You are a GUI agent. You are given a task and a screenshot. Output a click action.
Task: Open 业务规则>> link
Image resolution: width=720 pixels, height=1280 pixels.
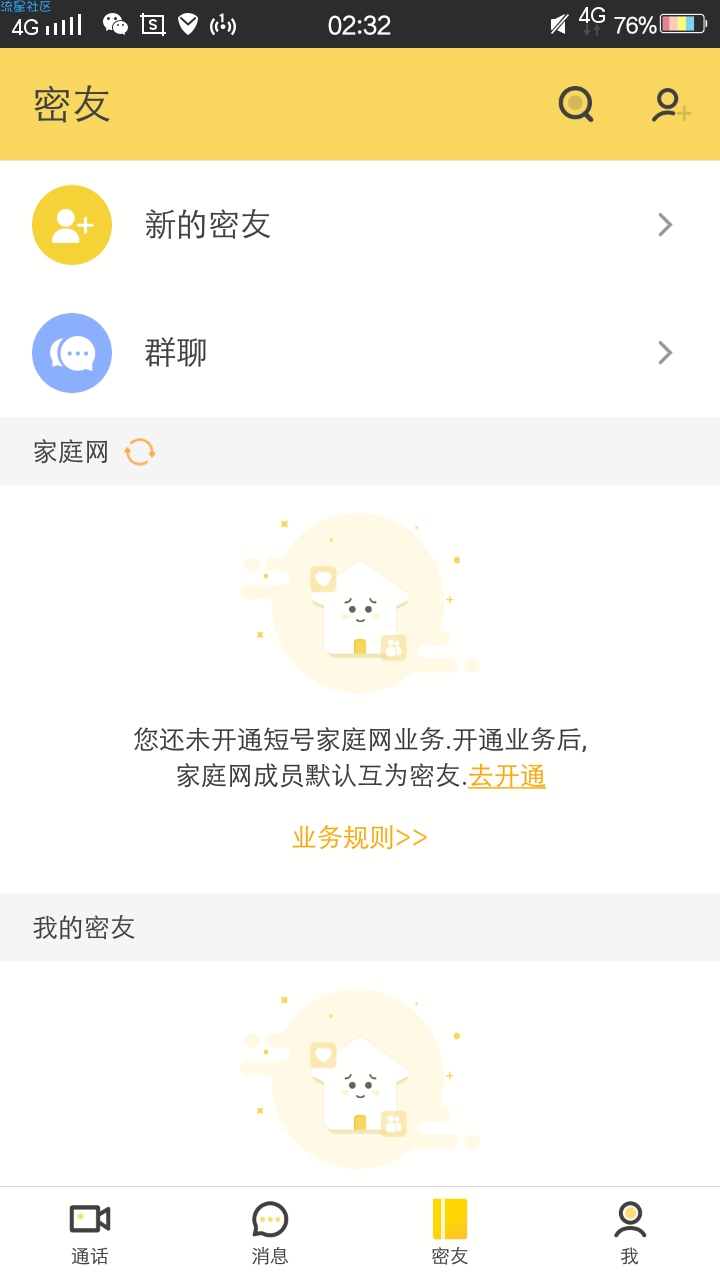tap(360, 837)
